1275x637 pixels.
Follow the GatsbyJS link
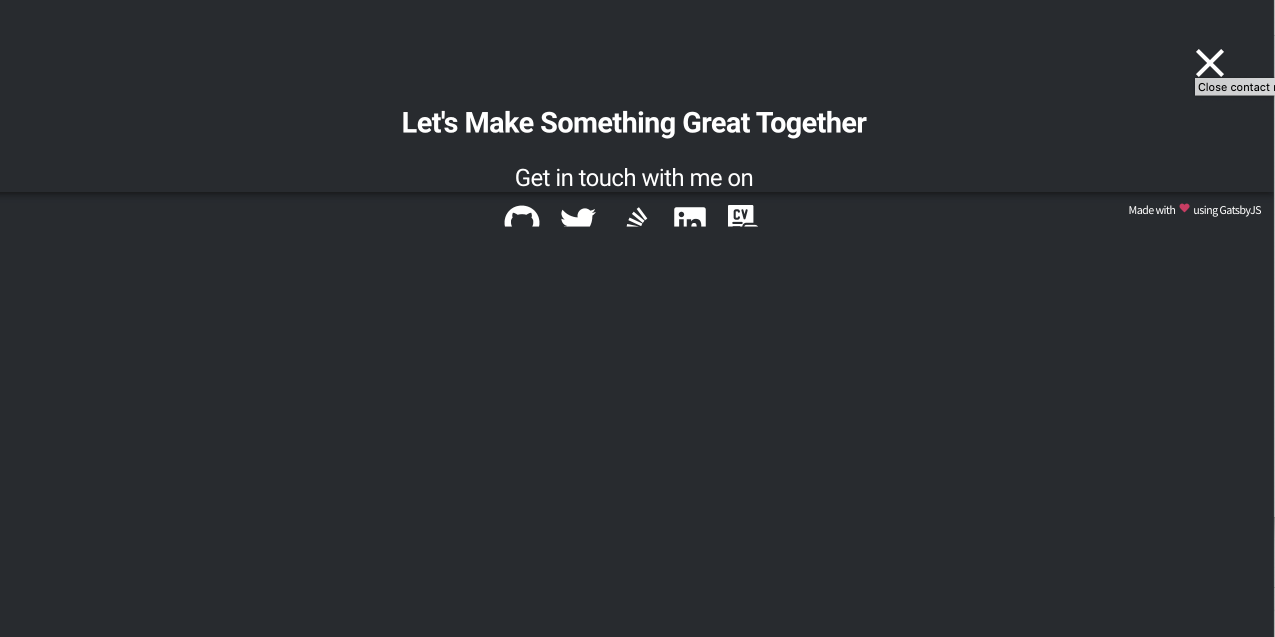click(x=1240, y=210)
